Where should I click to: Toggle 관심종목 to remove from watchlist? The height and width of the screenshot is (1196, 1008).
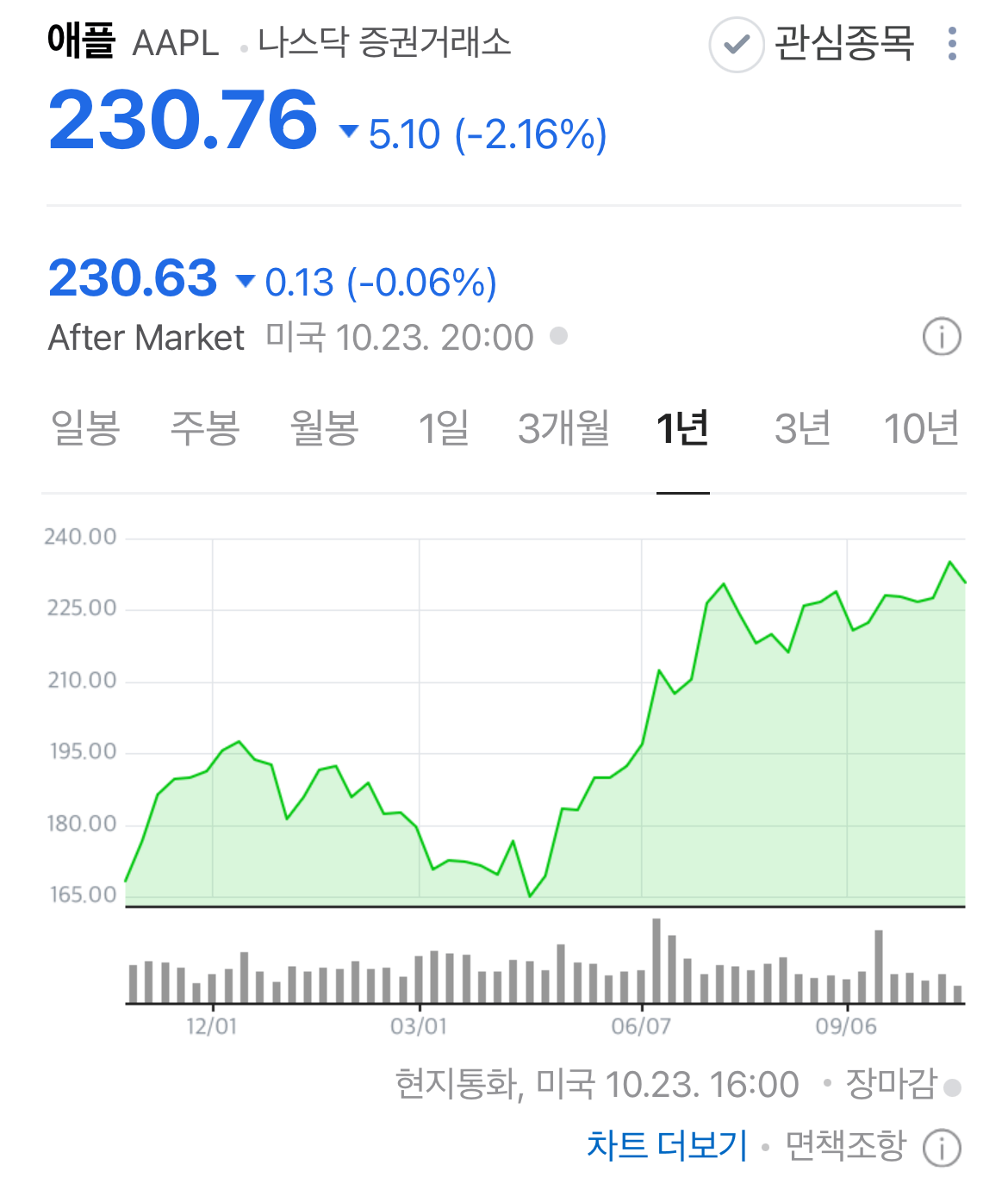[x=810, y=45]
